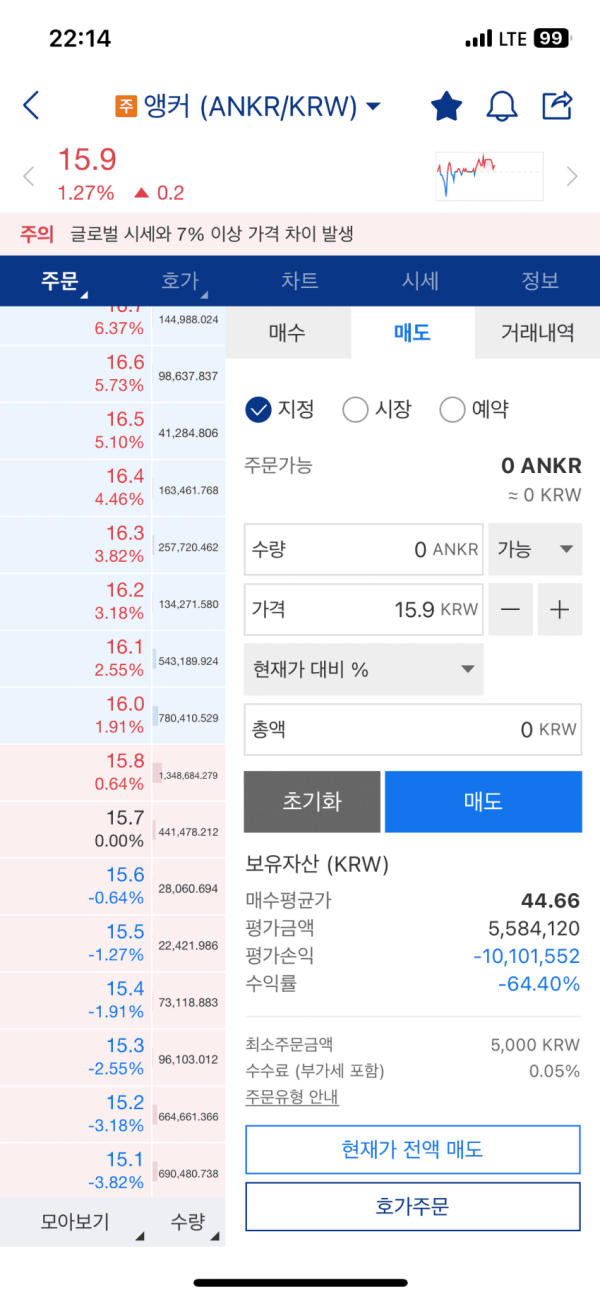
Task: Increase the price with the plus button
Action: pos(559,609)
